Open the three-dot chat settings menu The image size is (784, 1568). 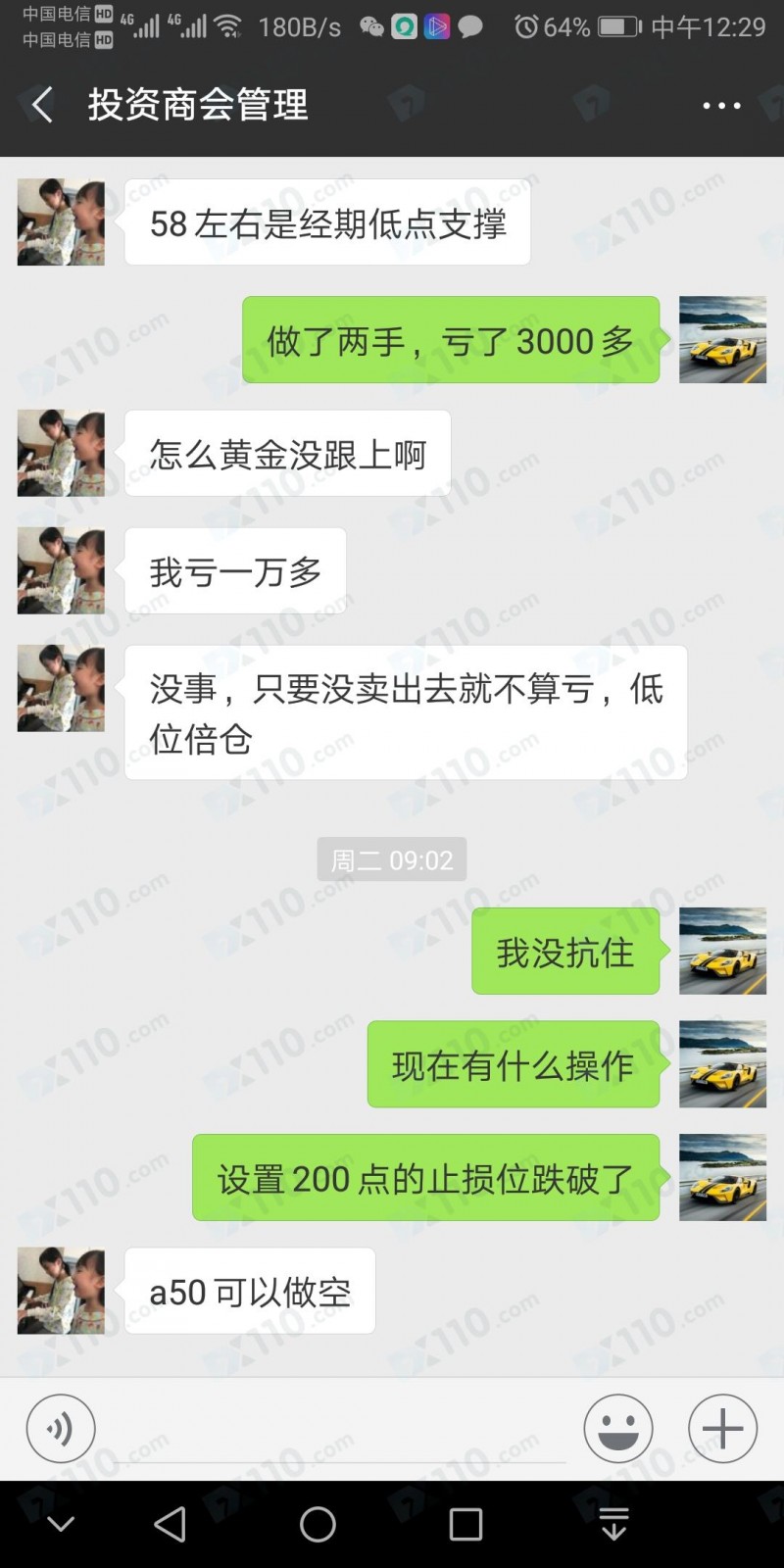(x=722, y=105)
